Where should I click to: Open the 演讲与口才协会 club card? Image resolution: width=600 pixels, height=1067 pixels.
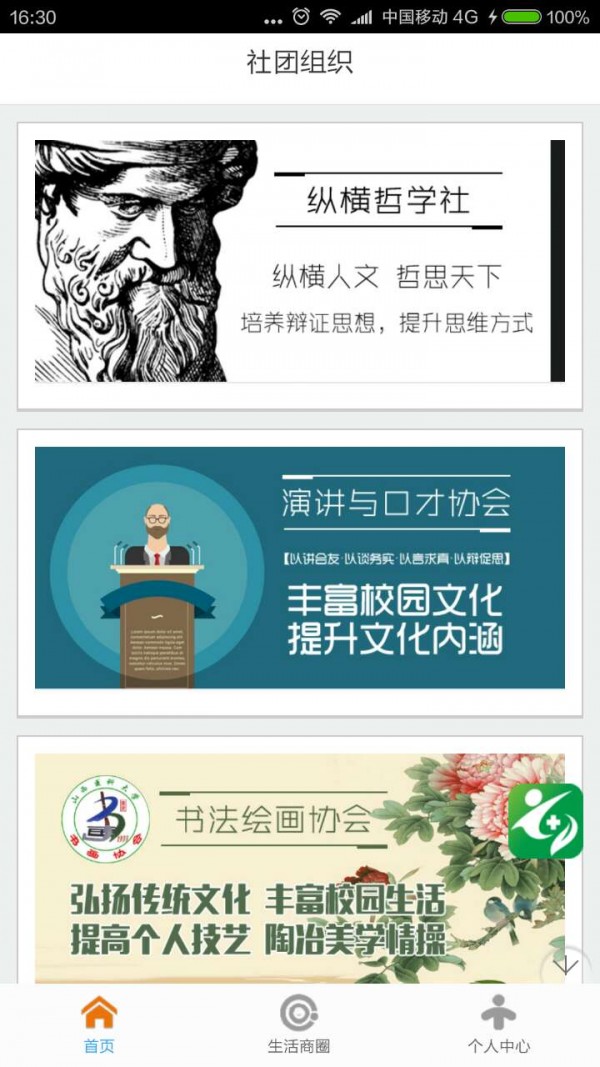(300, 568)
